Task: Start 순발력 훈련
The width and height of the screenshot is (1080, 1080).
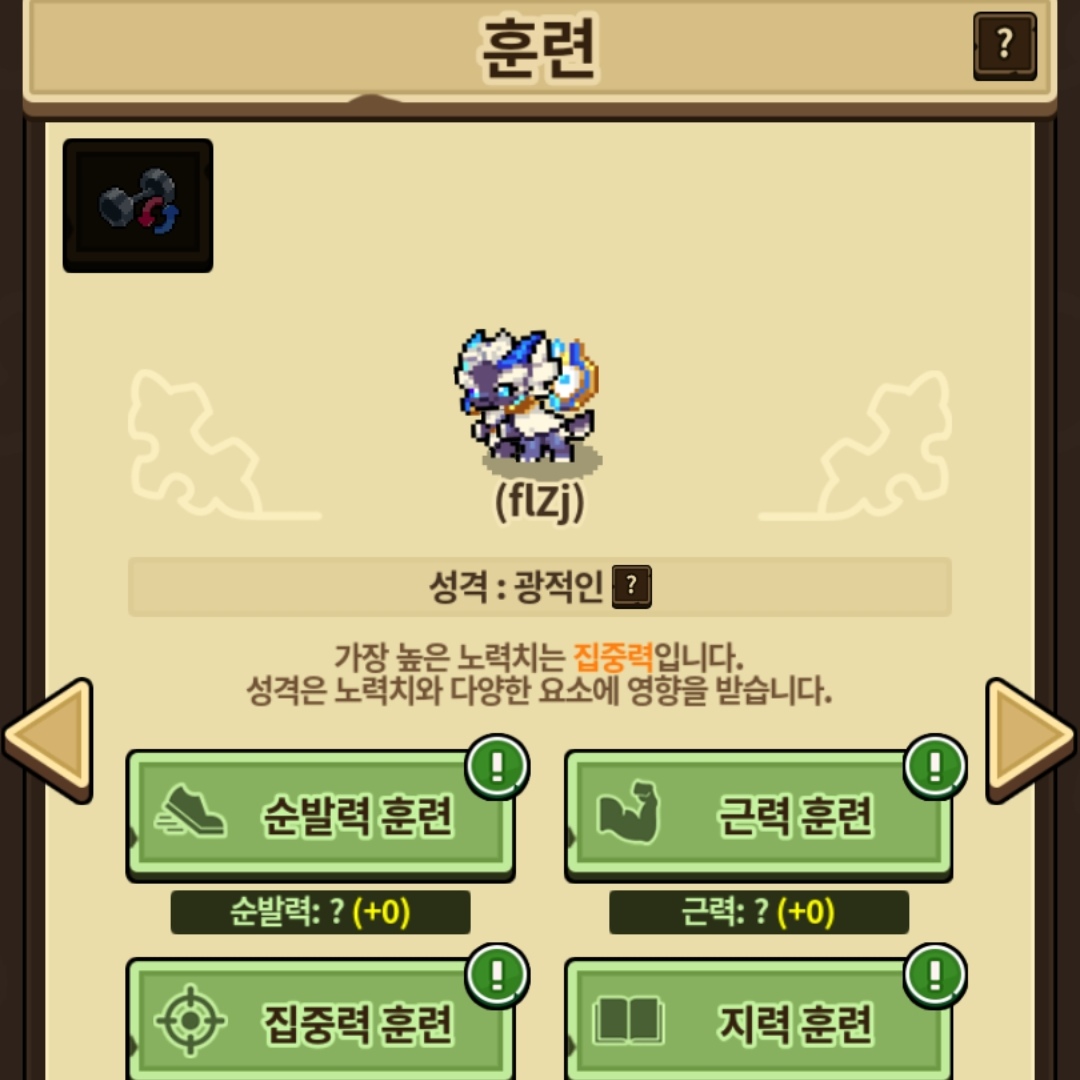Action: click(x=320, y=816)
